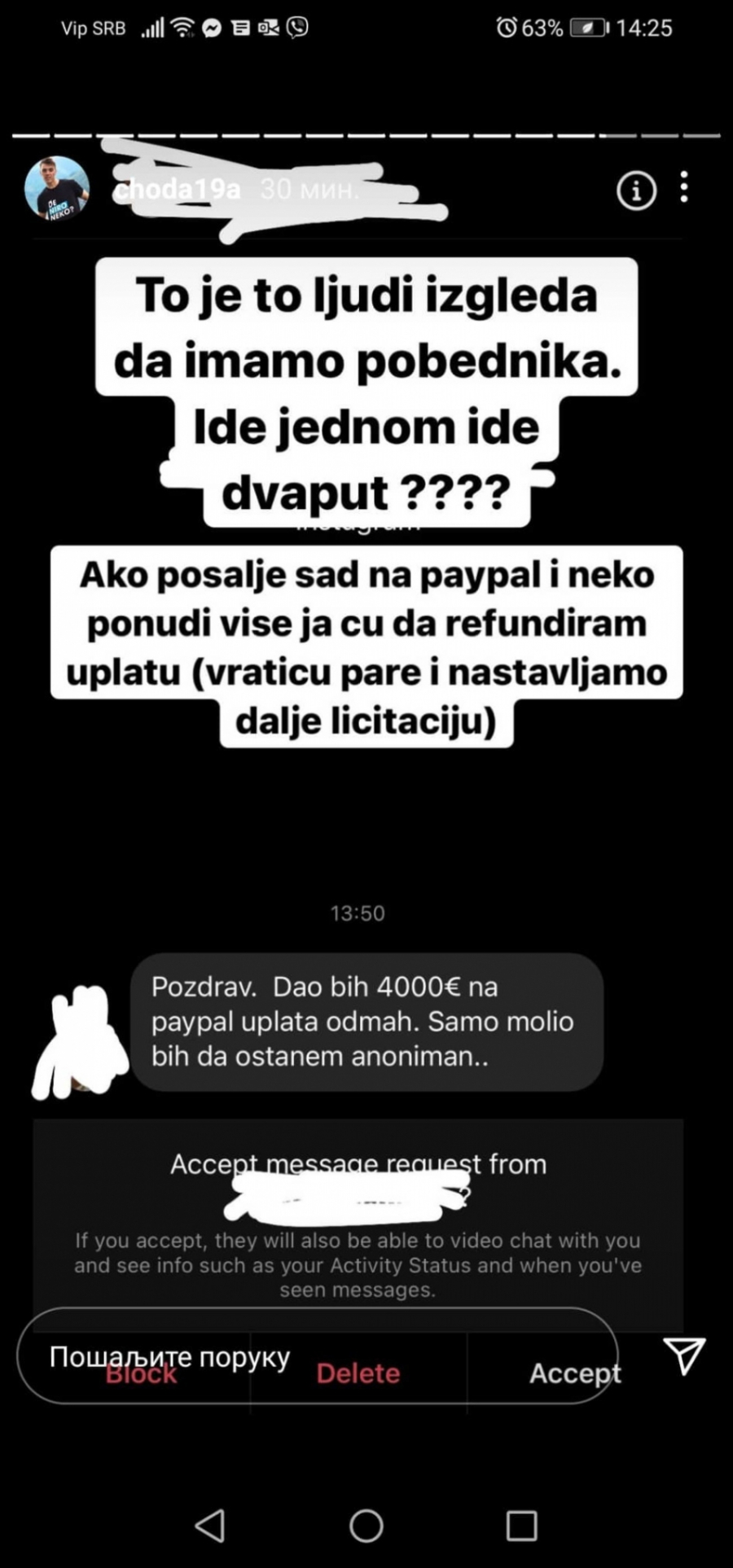This screenshot has height=1568, width=733.
Task: Open the story author's profile picture
Action: point(57,189)
